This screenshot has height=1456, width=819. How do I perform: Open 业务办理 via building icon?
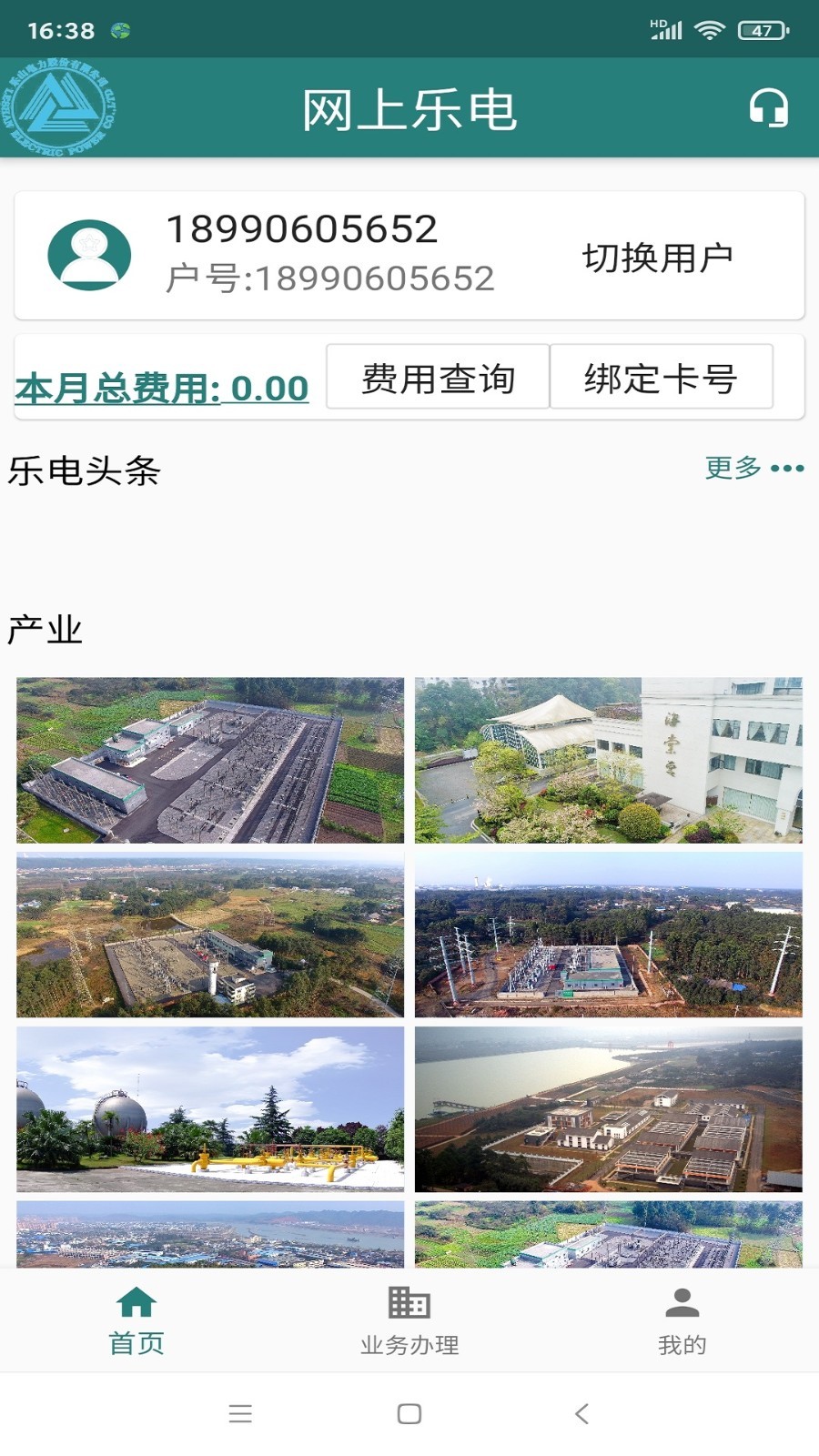coord(409,1301)
